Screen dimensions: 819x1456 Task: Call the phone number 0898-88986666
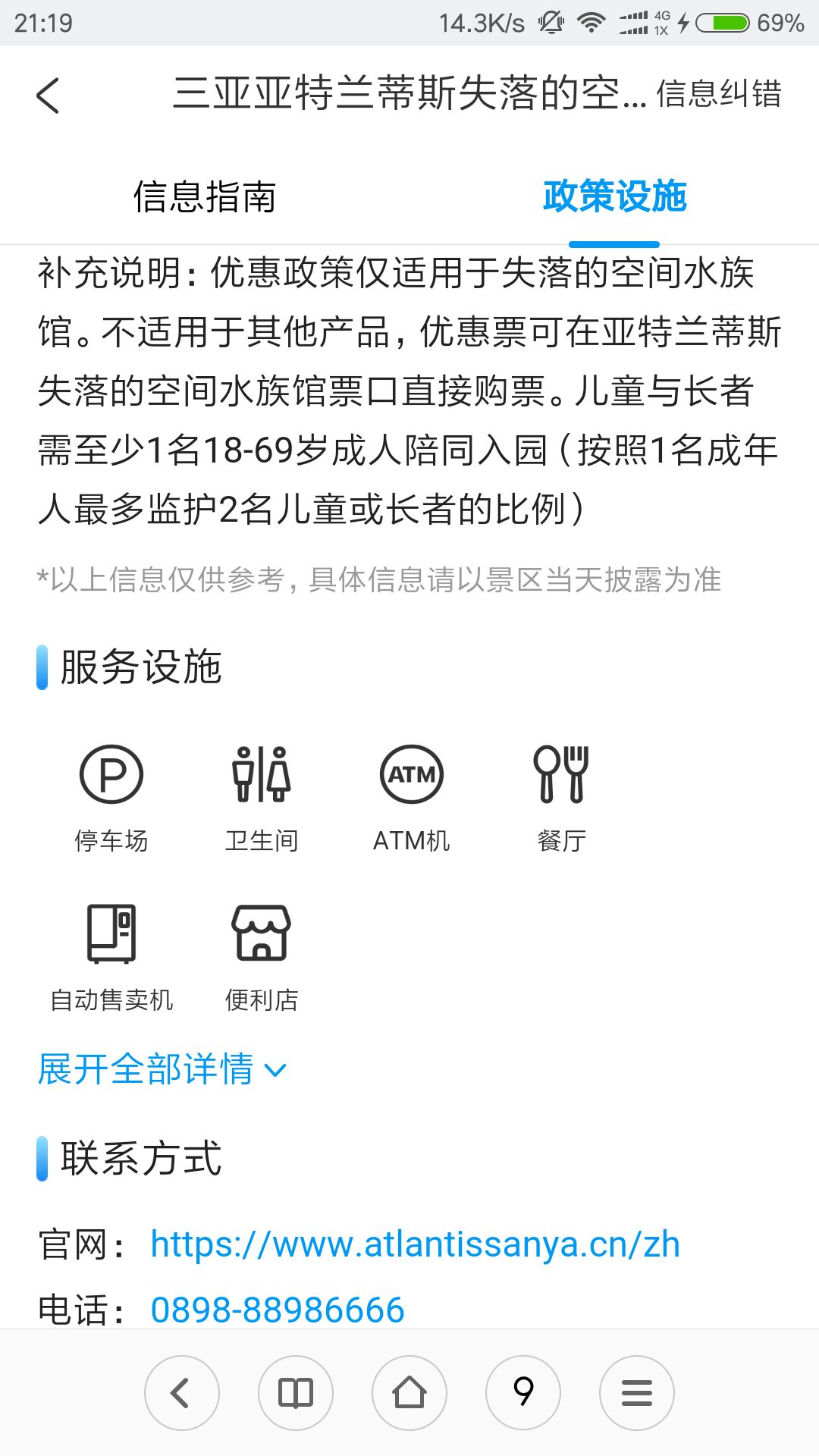(278, 1310)
